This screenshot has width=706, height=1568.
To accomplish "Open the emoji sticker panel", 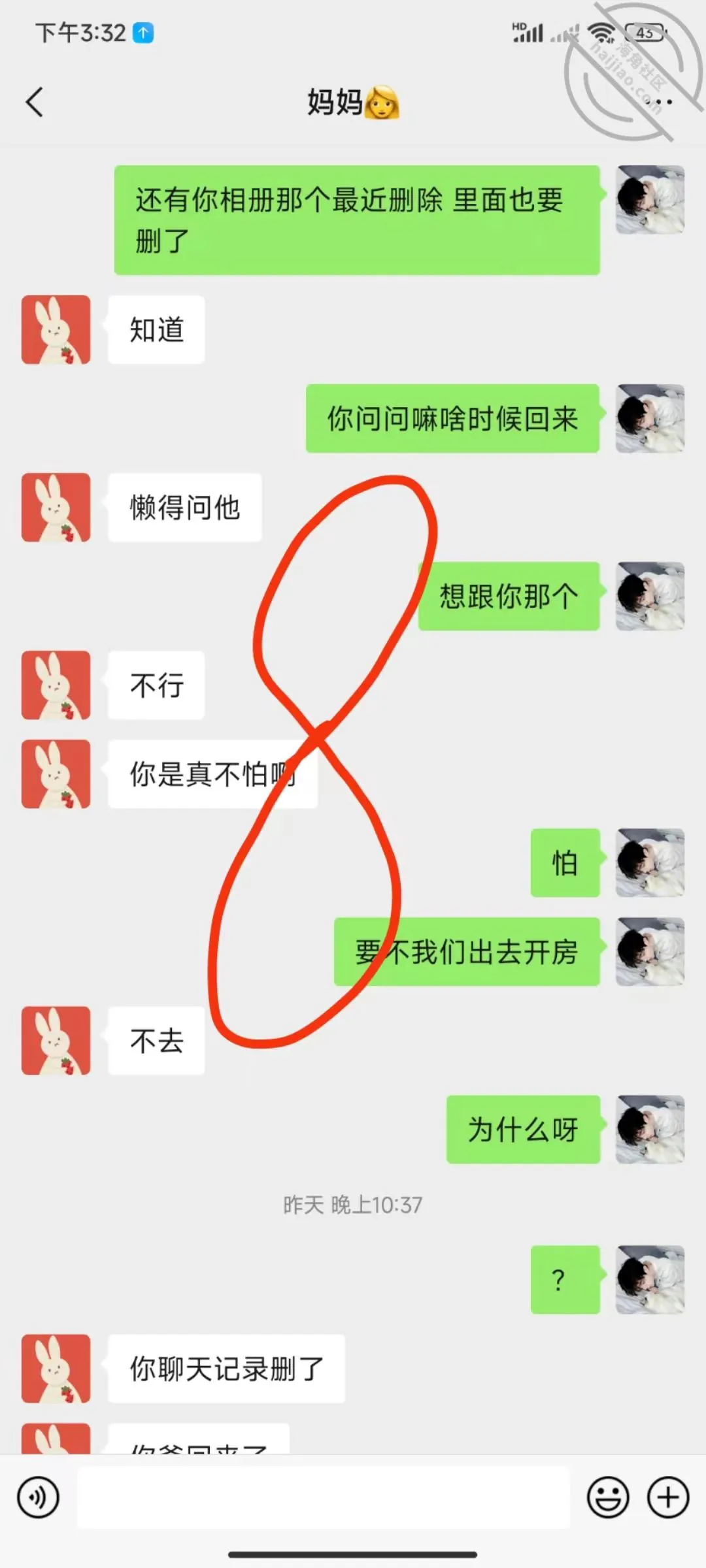I will pyautogui.click(x=608, y=1497).
